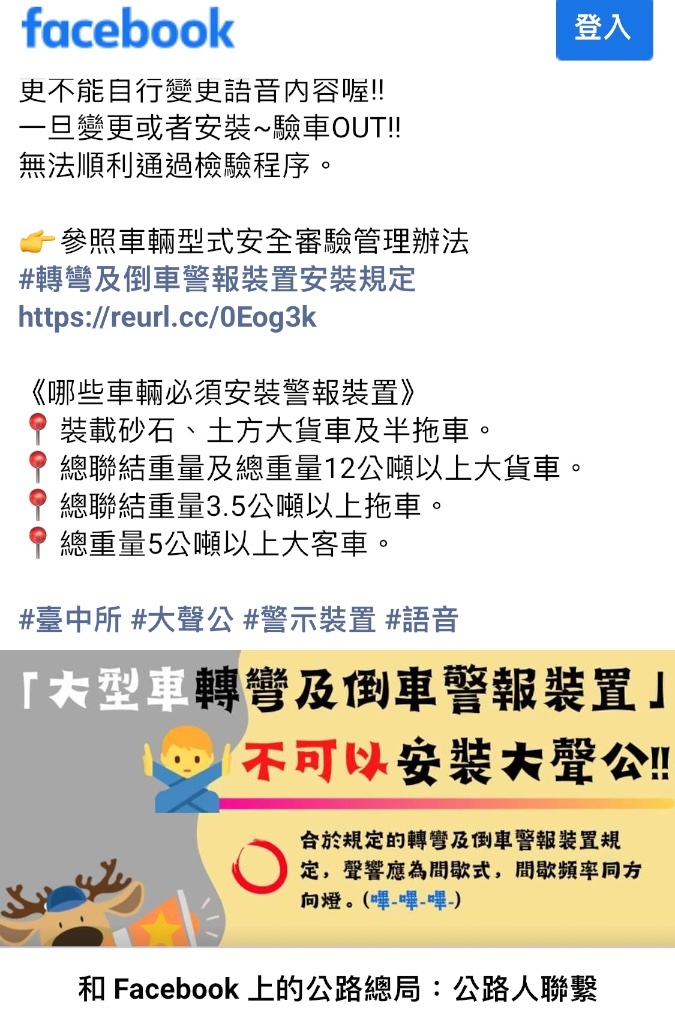Screen dimensions: 675x1024
Task: Open the #臺中所 hashtag
Action: pos(70,620)
